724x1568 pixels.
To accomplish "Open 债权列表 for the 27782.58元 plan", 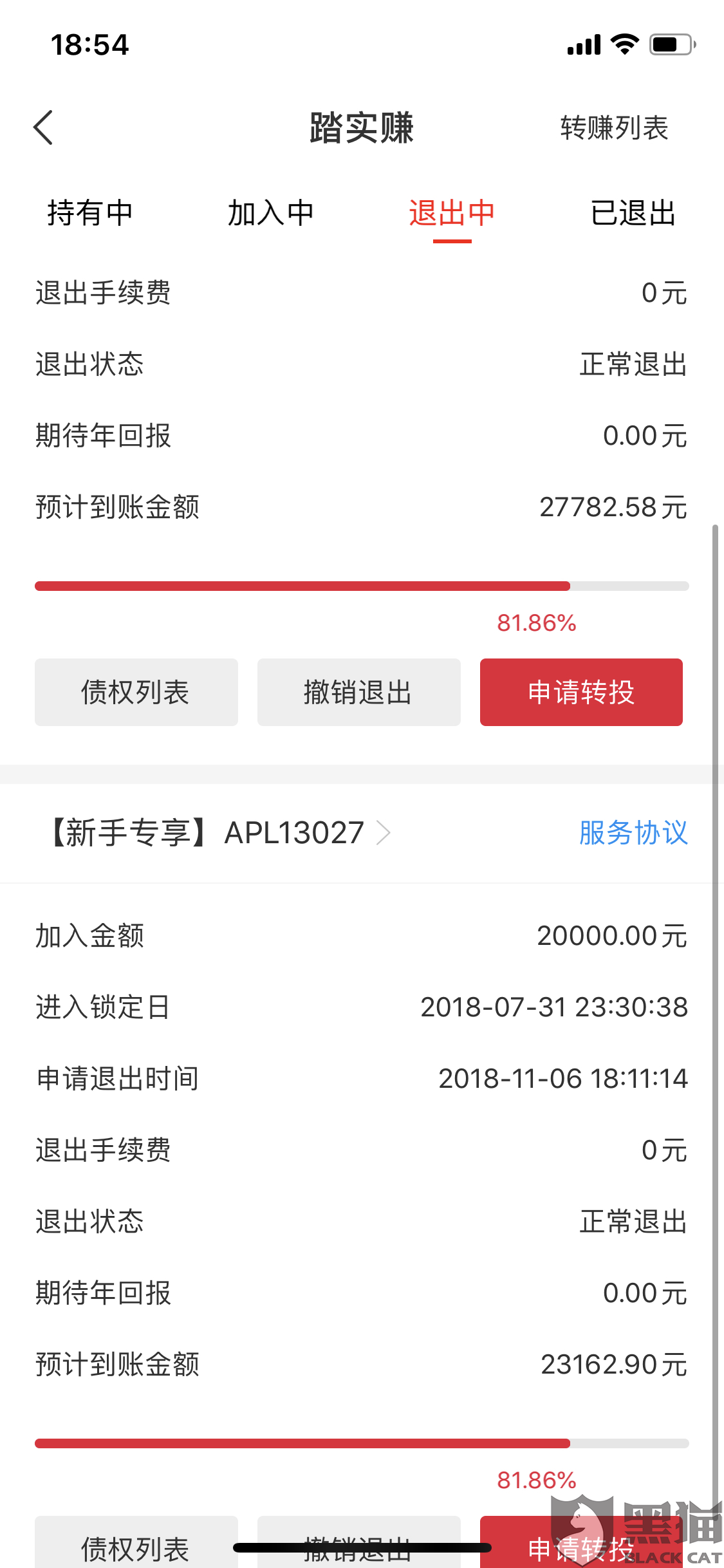I will click(136, 692).
